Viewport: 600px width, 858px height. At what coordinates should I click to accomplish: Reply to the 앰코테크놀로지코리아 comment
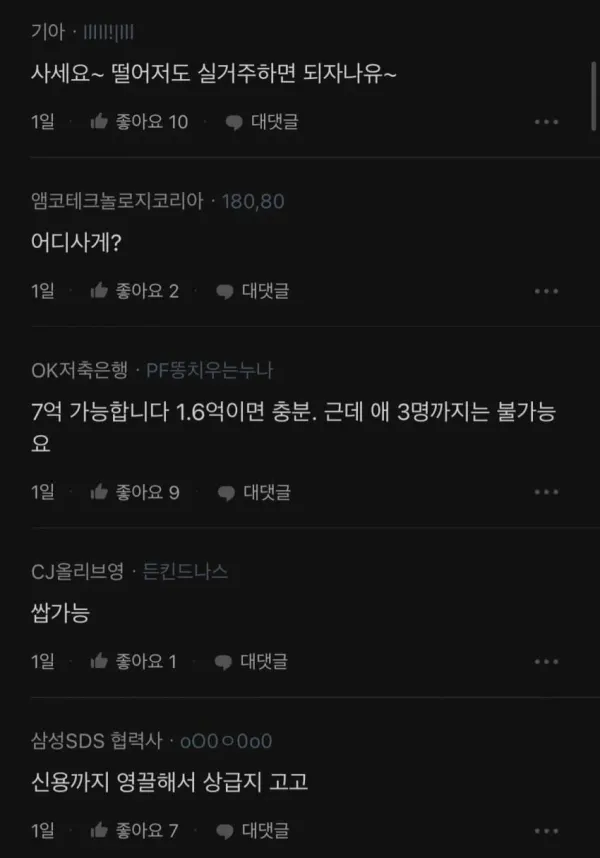tap(253, 291)
